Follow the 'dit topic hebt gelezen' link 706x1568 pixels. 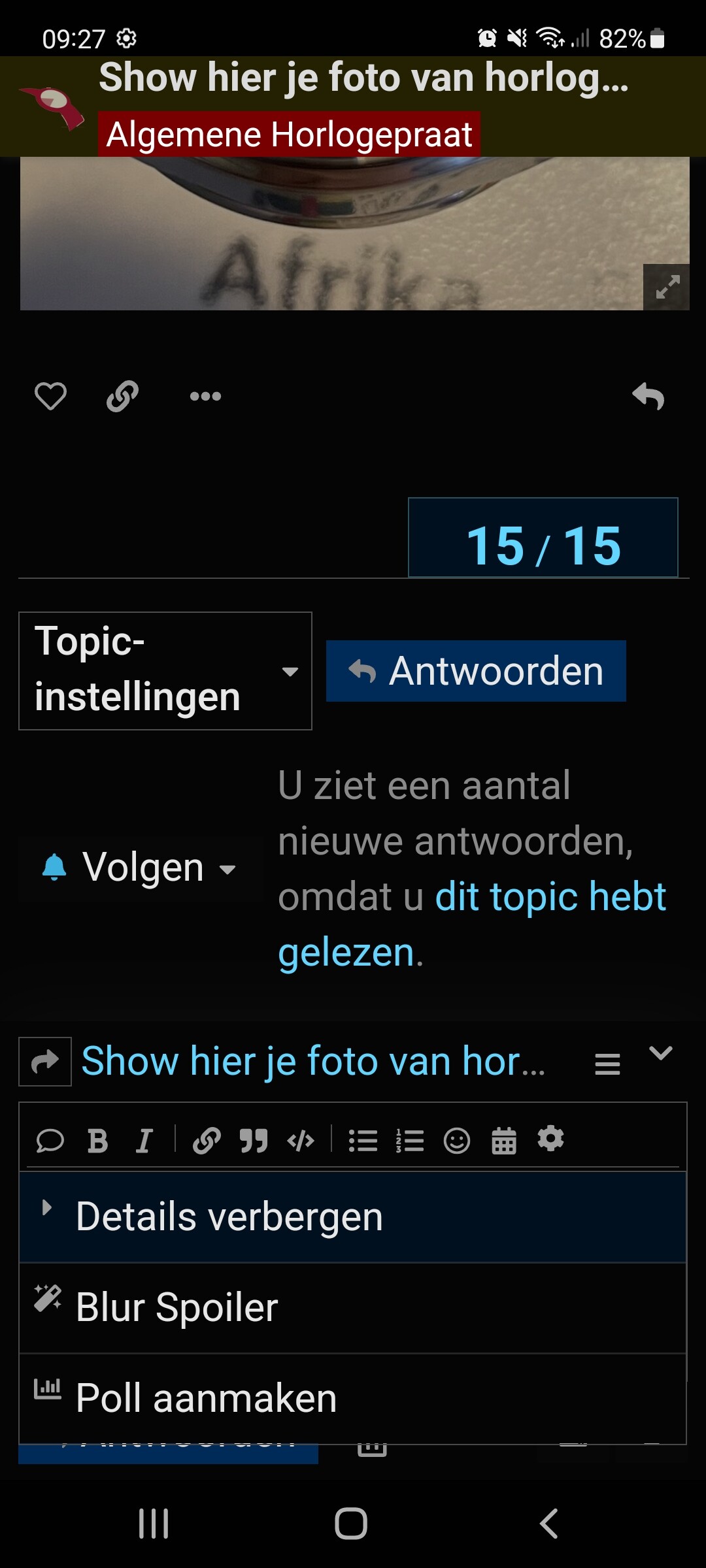pyautogui.click(x=472, y=924)
